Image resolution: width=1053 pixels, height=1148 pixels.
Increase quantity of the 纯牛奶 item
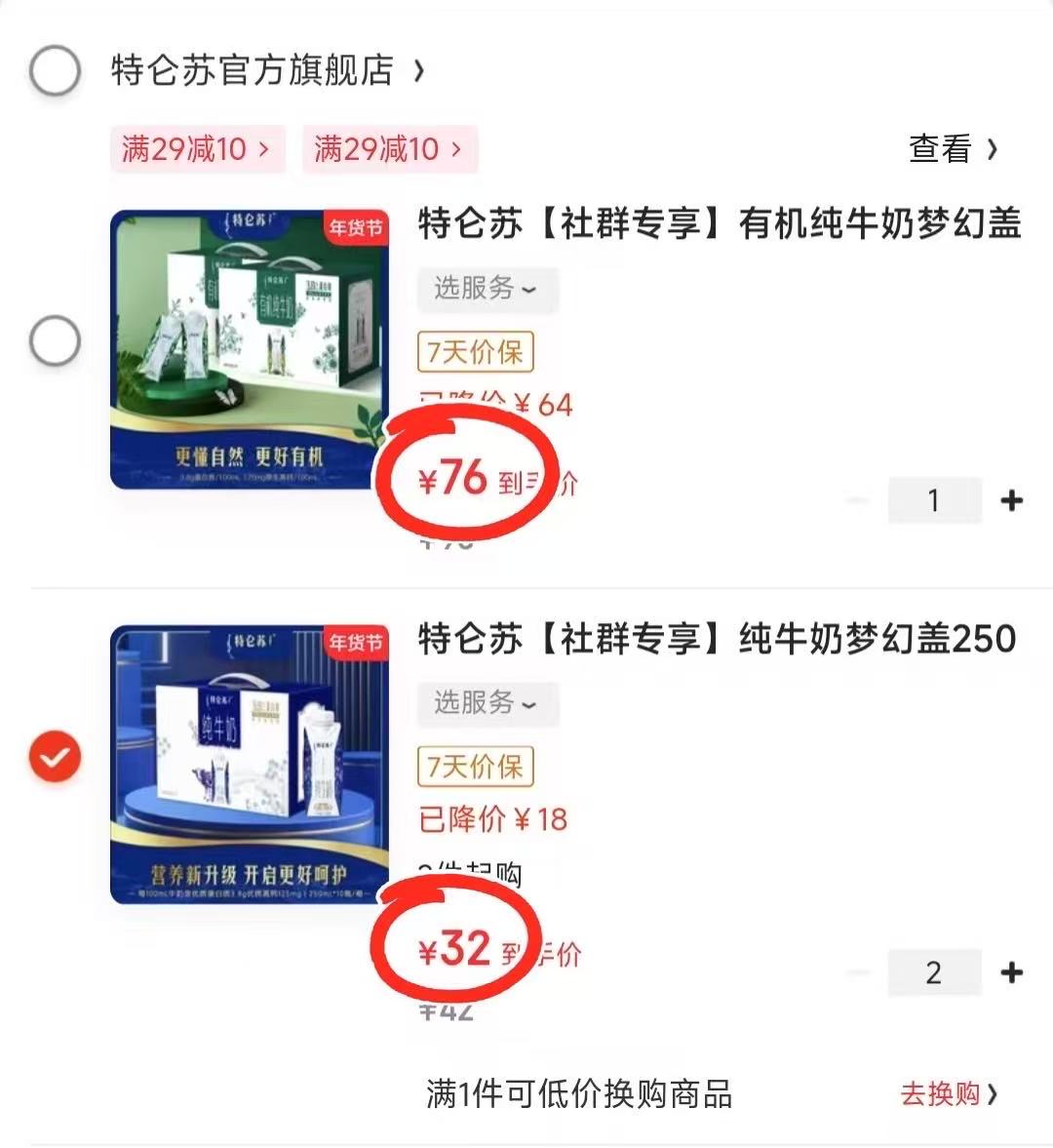[x=1012, y=972]
